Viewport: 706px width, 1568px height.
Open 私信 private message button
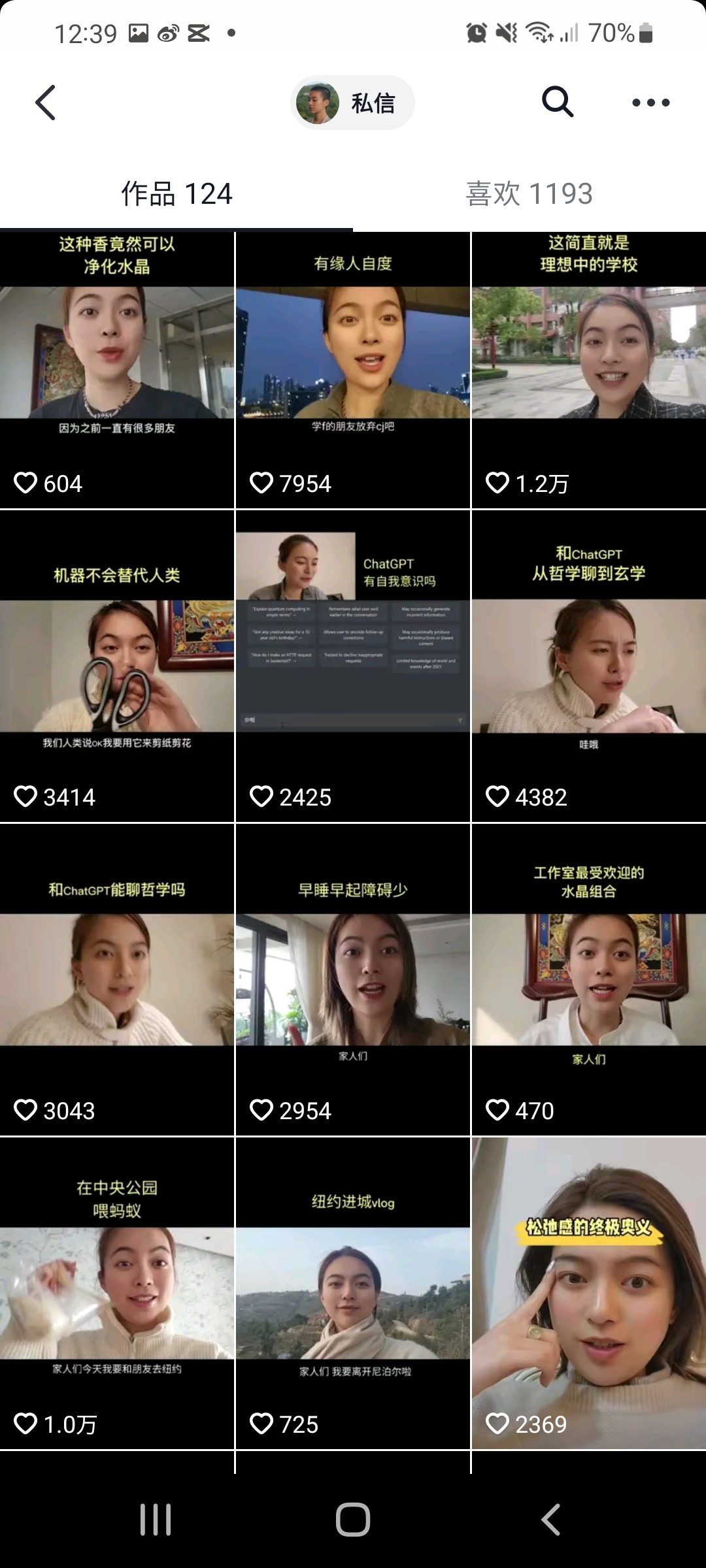click(x=353, y=103)
